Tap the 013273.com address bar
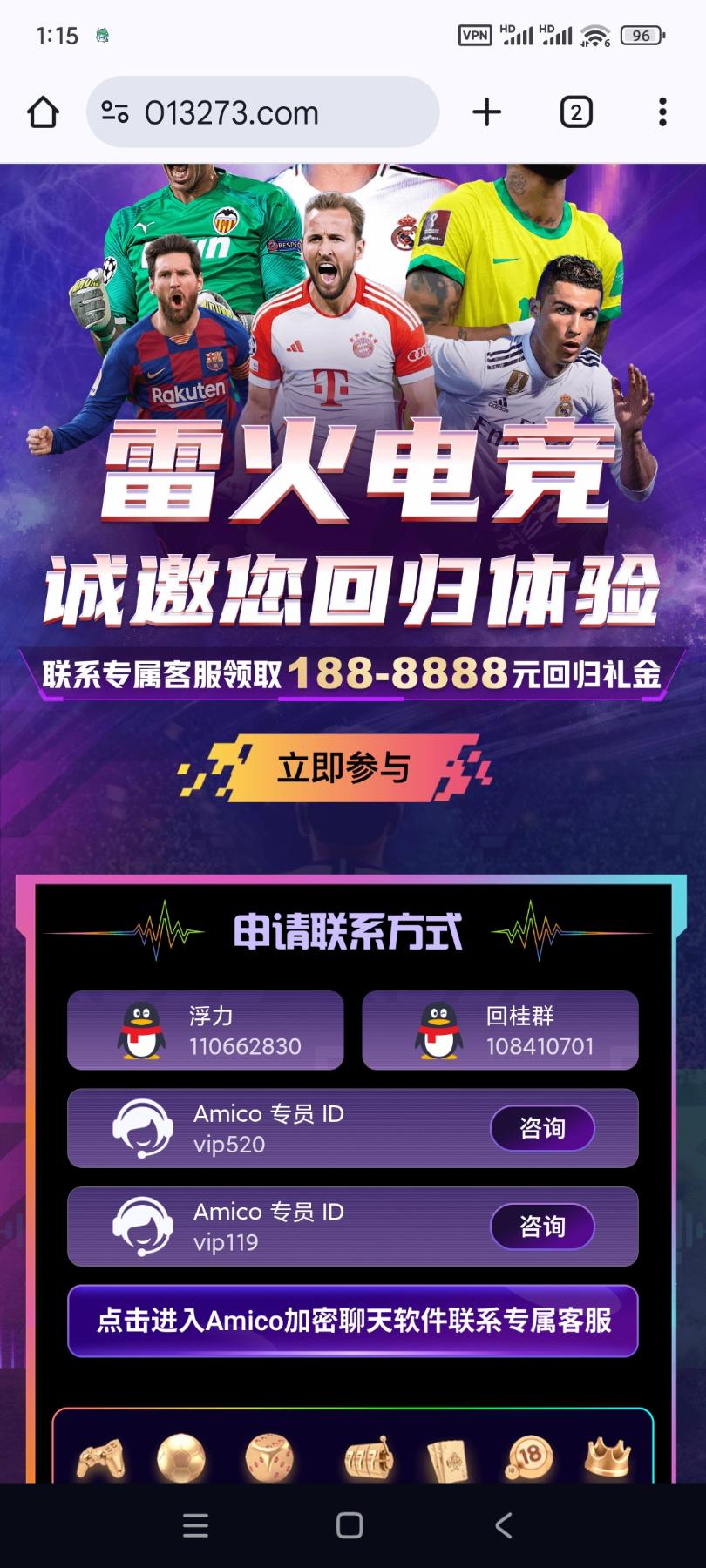This screenshot has width=706, height=1568. 261,112
